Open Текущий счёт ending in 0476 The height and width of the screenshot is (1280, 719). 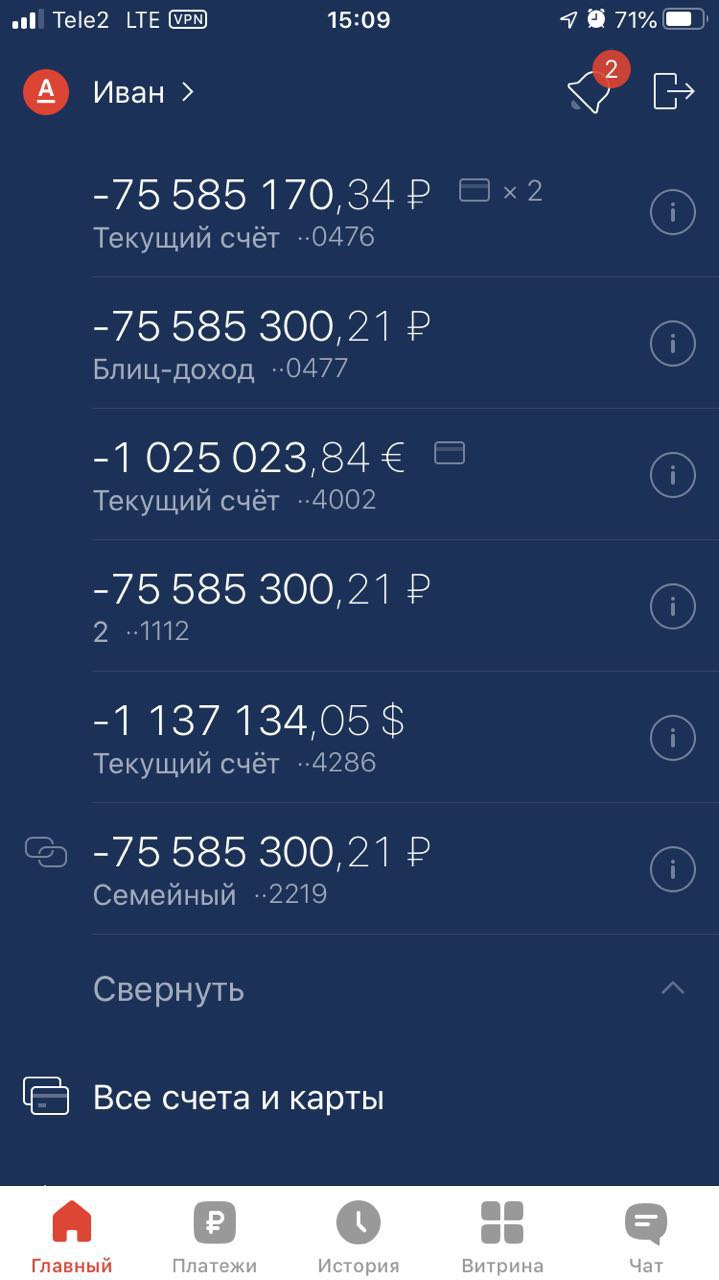pyautogui.click(x=360, y=211)
